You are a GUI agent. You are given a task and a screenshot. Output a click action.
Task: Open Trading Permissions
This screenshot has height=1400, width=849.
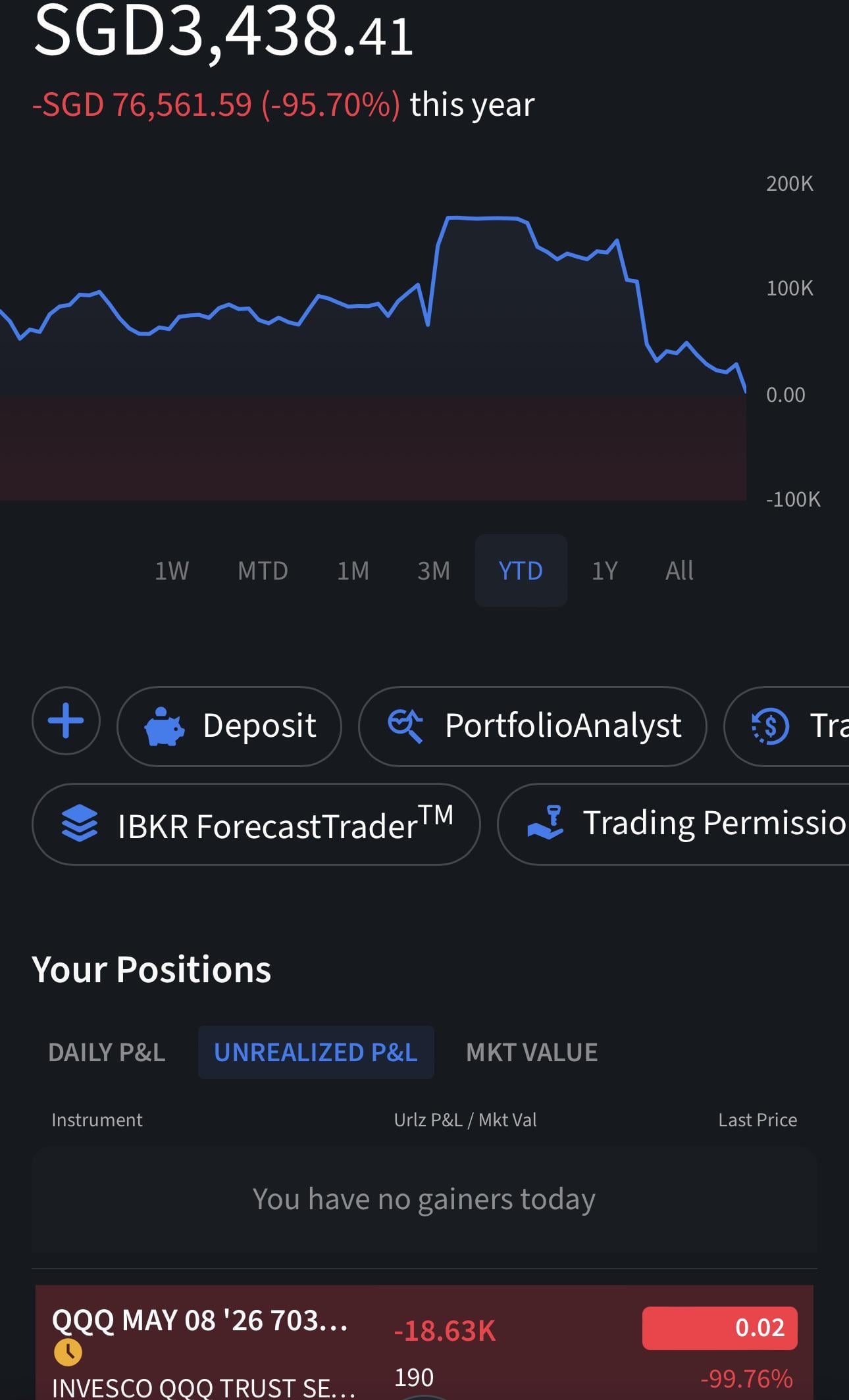pos(673,824)
